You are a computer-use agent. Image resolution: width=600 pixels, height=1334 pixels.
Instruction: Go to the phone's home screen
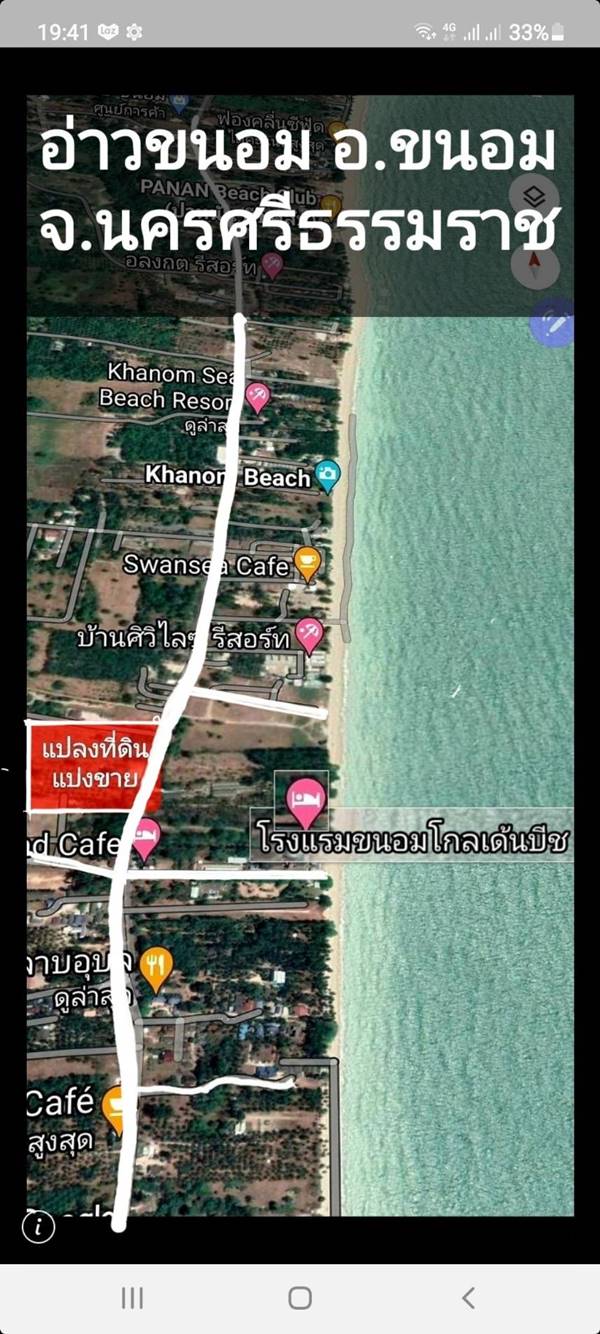(x=300, y=1298)
